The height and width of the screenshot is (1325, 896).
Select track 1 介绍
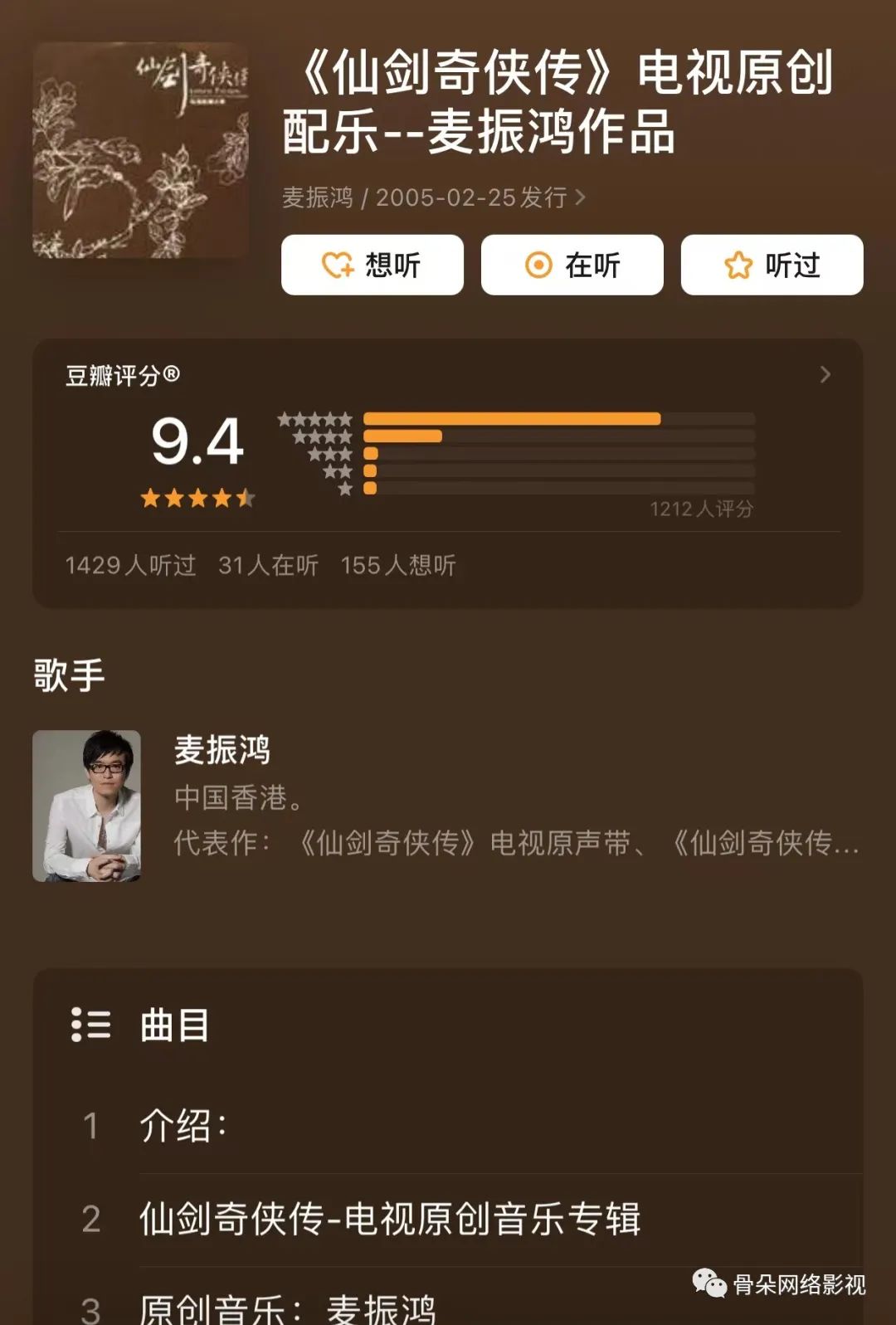pos(183,1126)
